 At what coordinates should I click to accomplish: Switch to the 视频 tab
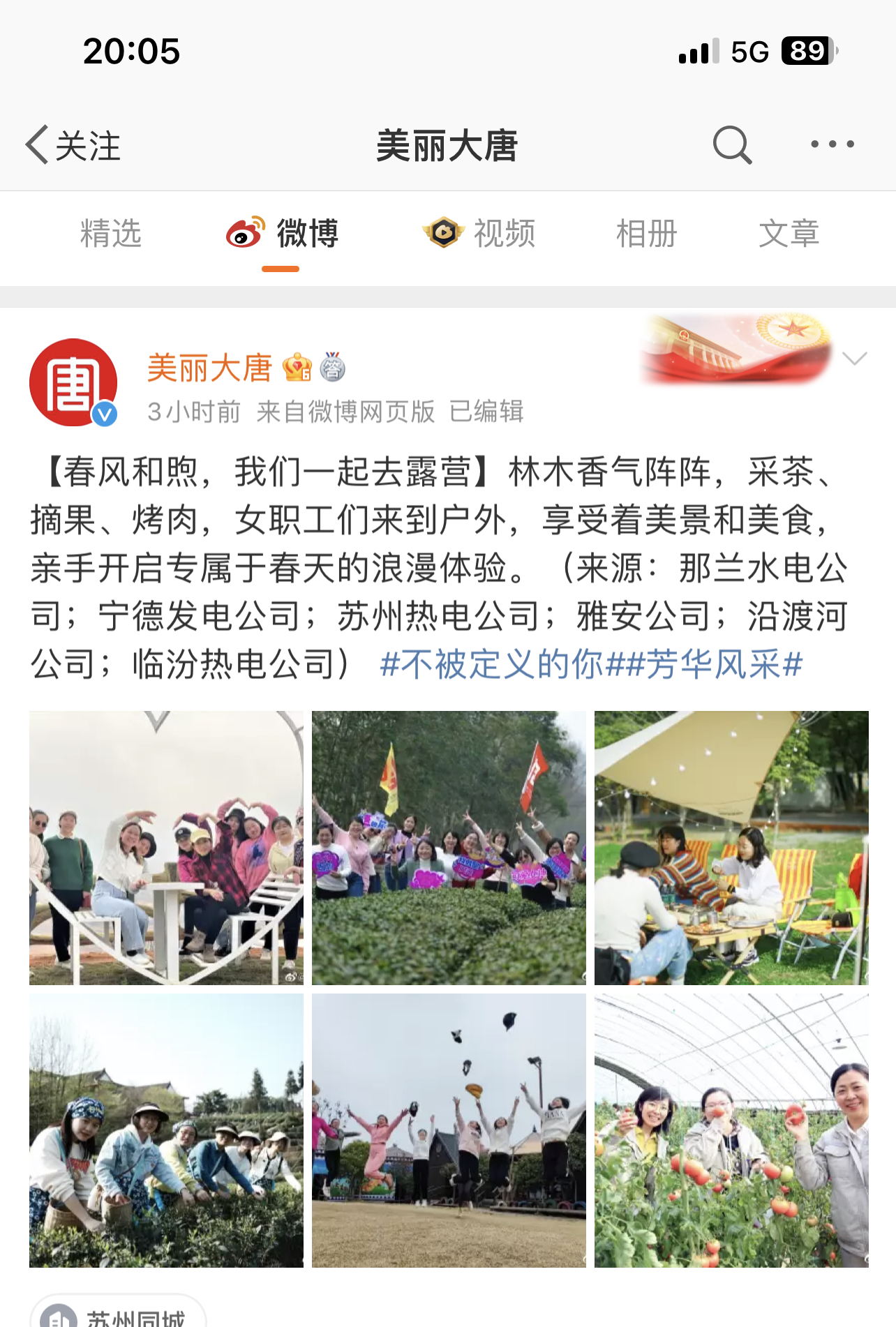coord(479,233)
